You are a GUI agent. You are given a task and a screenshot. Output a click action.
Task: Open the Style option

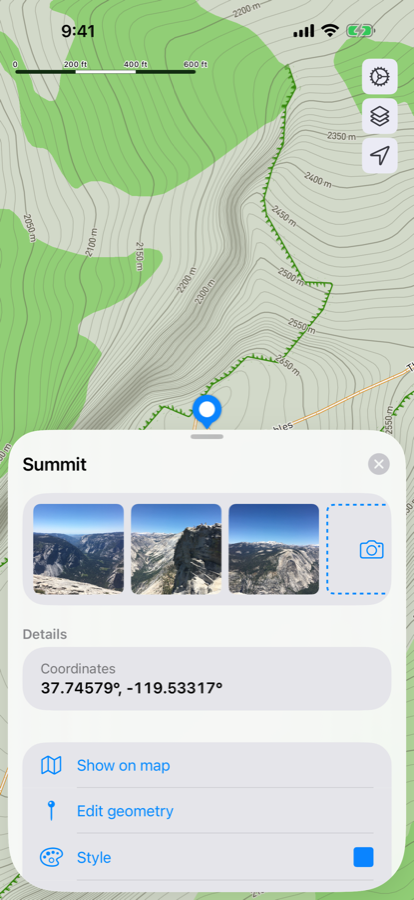[x=207, y=857]
